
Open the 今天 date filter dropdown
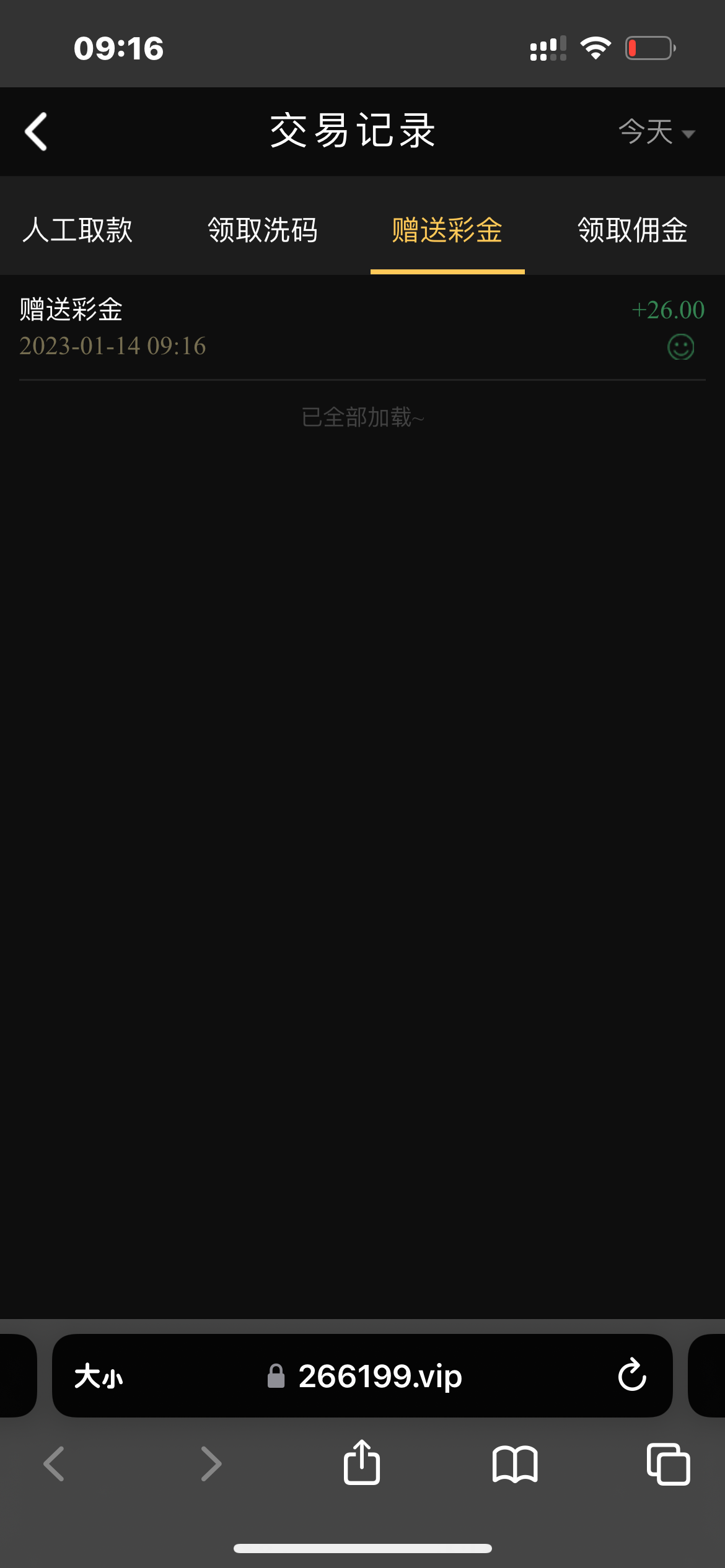point(656,132)
